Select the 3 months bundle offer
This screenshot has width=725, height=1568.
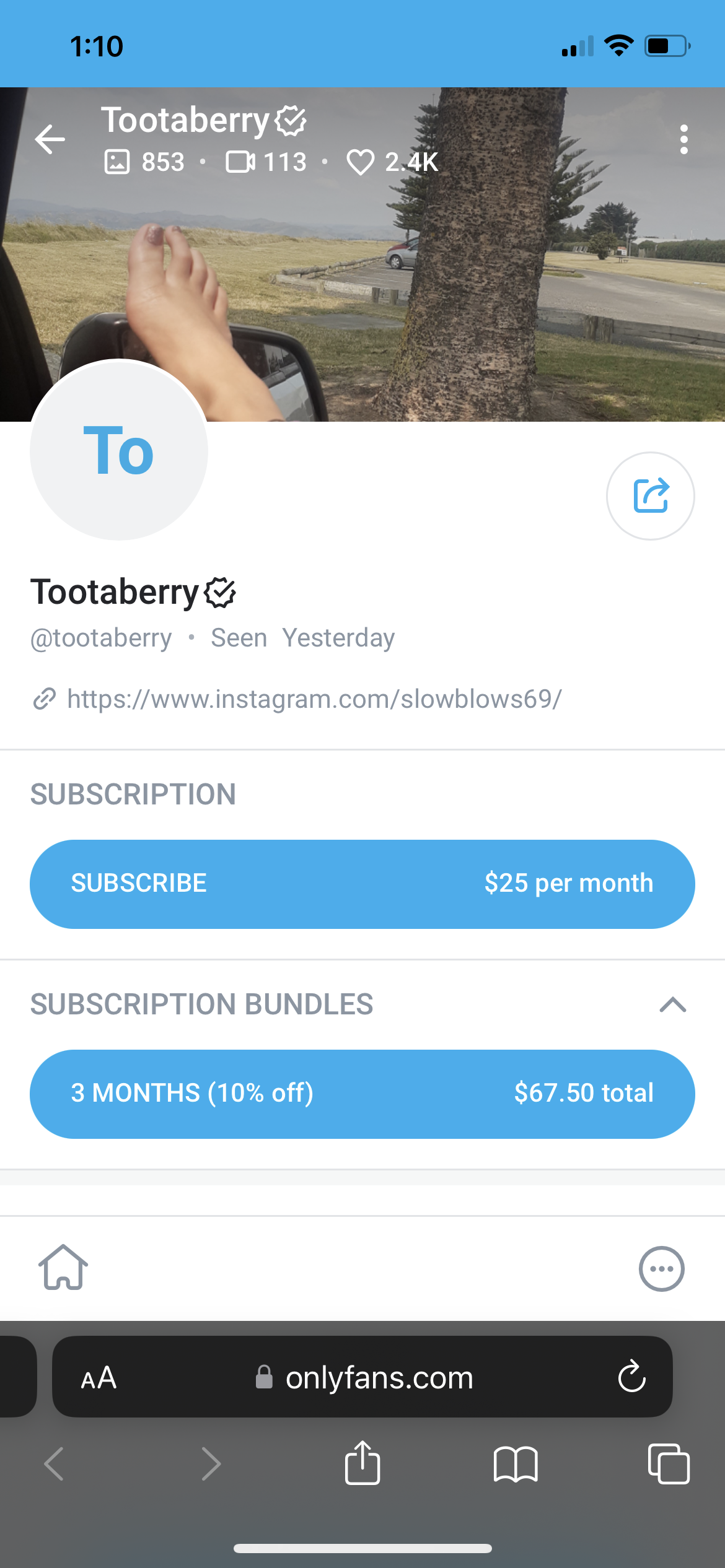[x=362, y=1094]
